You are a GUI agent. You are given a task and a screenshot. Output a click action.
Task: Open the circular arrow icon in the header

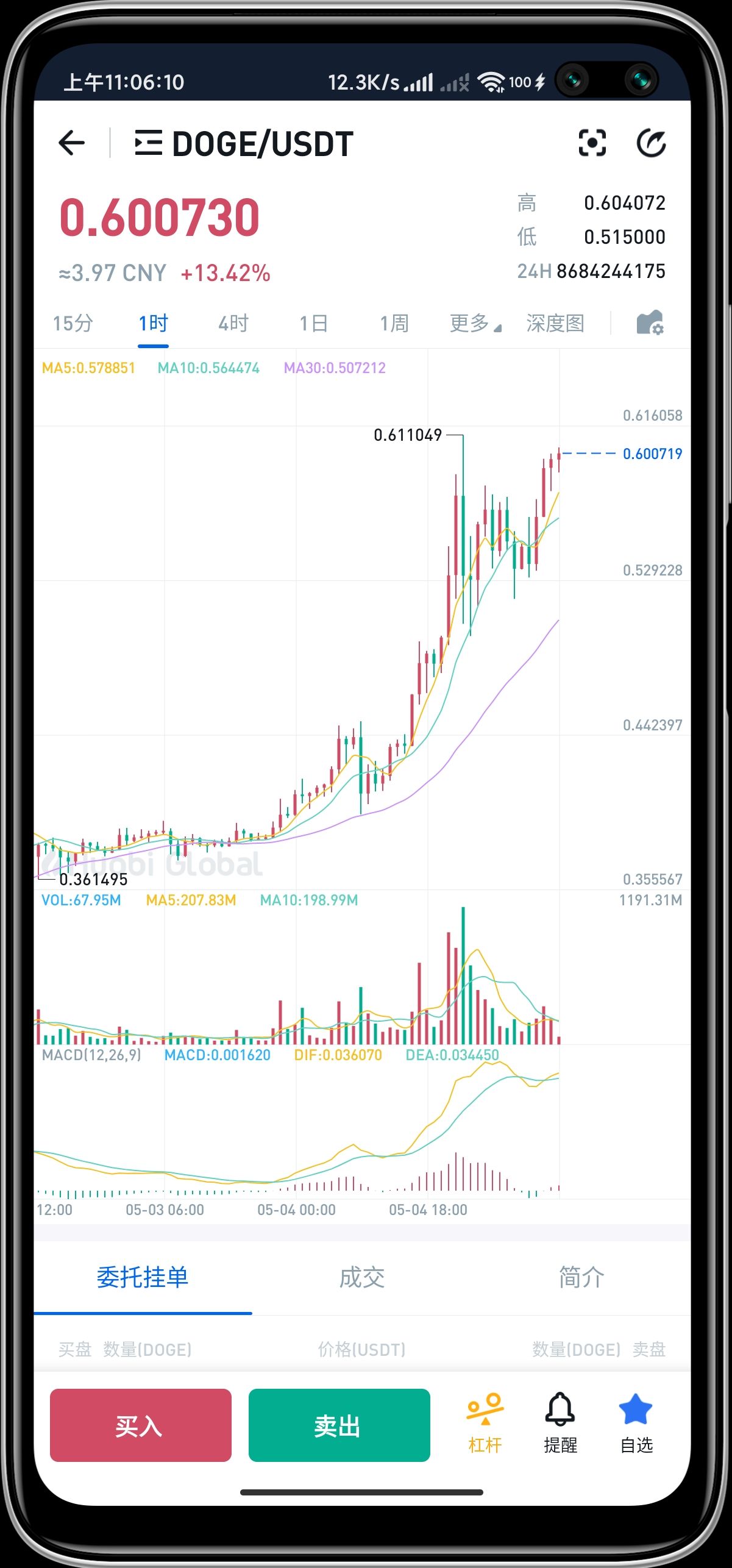(x=651, y=143)
